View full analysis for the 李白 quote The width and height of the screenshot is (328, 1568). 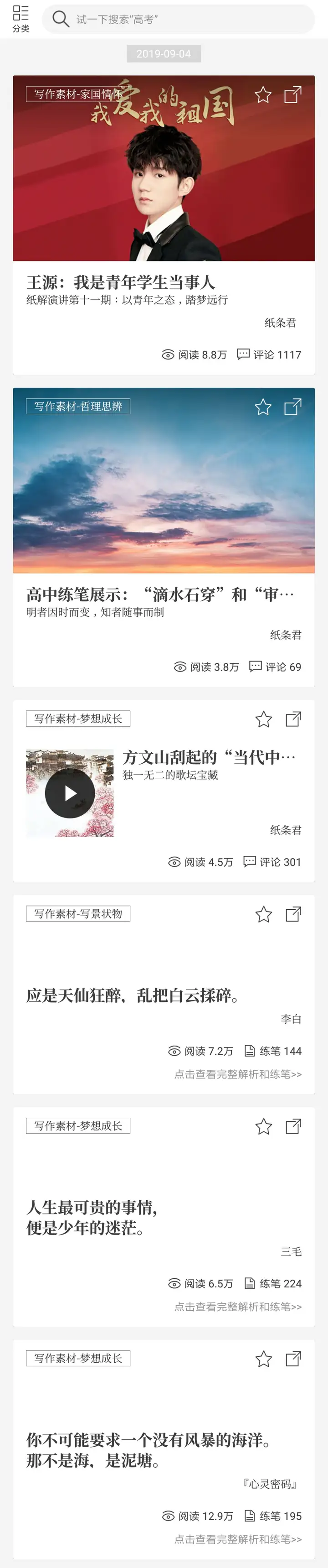click(237, 1074)
